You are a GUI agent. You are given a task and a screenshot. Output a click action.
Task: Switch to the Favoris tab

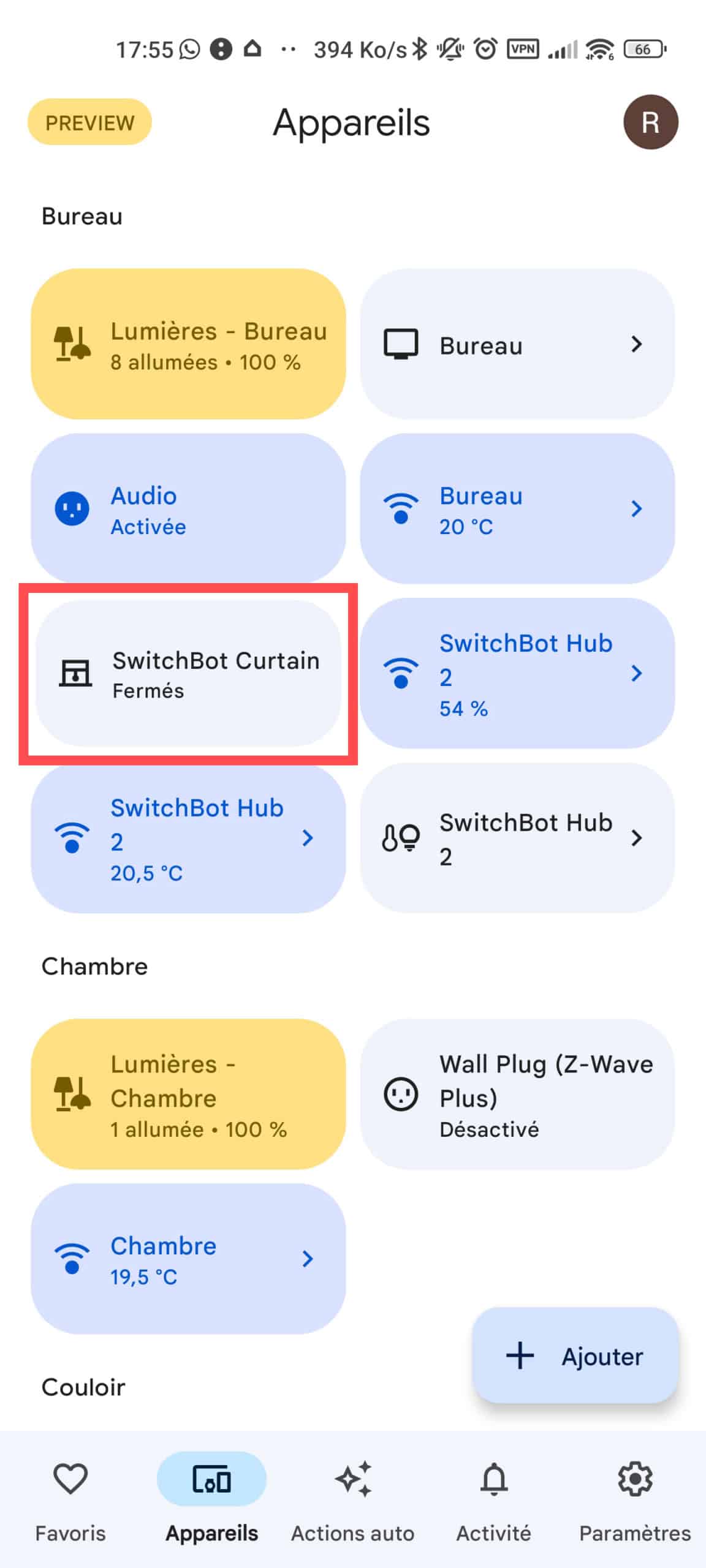[x=70, y=1502]
